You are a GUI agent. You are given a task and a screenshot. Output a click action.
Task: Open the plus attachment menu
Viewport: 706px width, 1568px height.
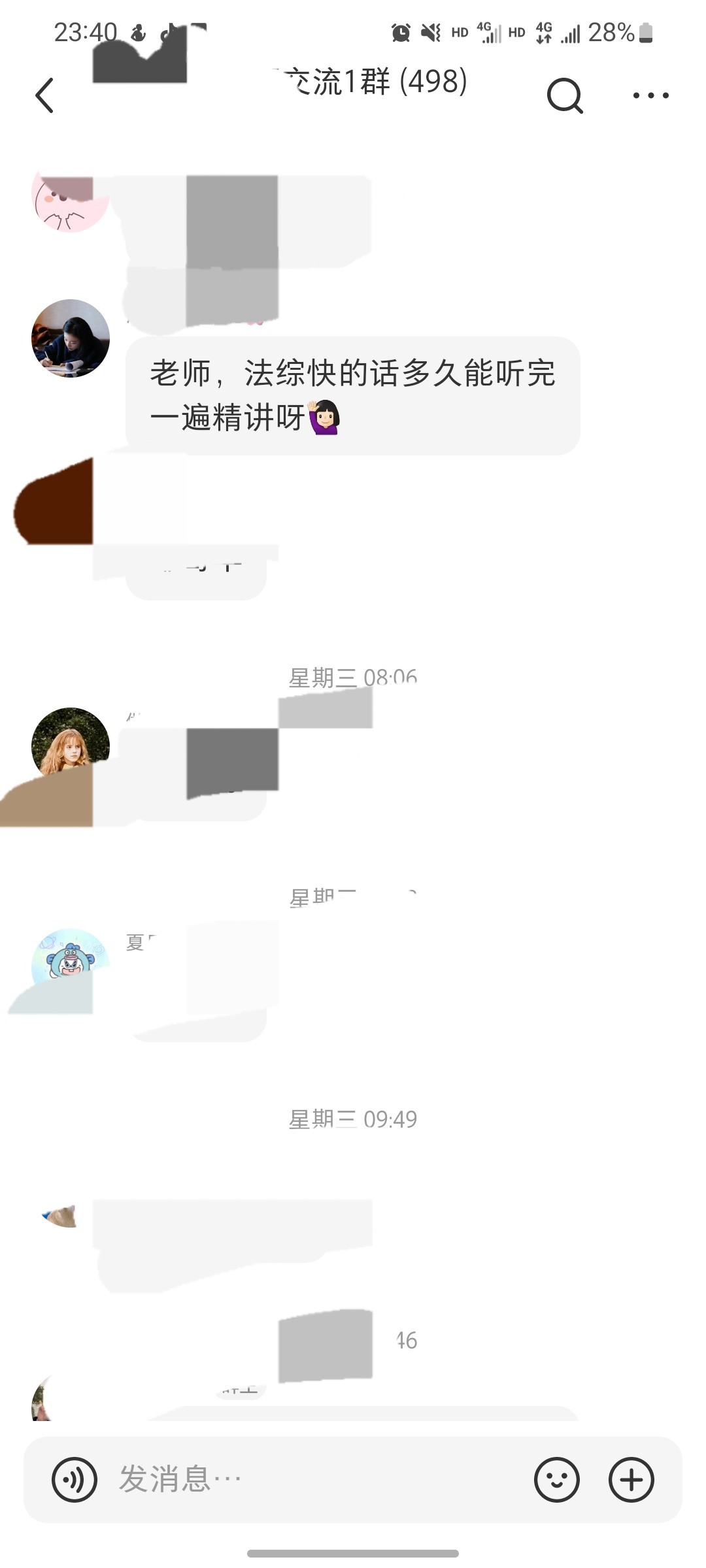pos(631,1479)
